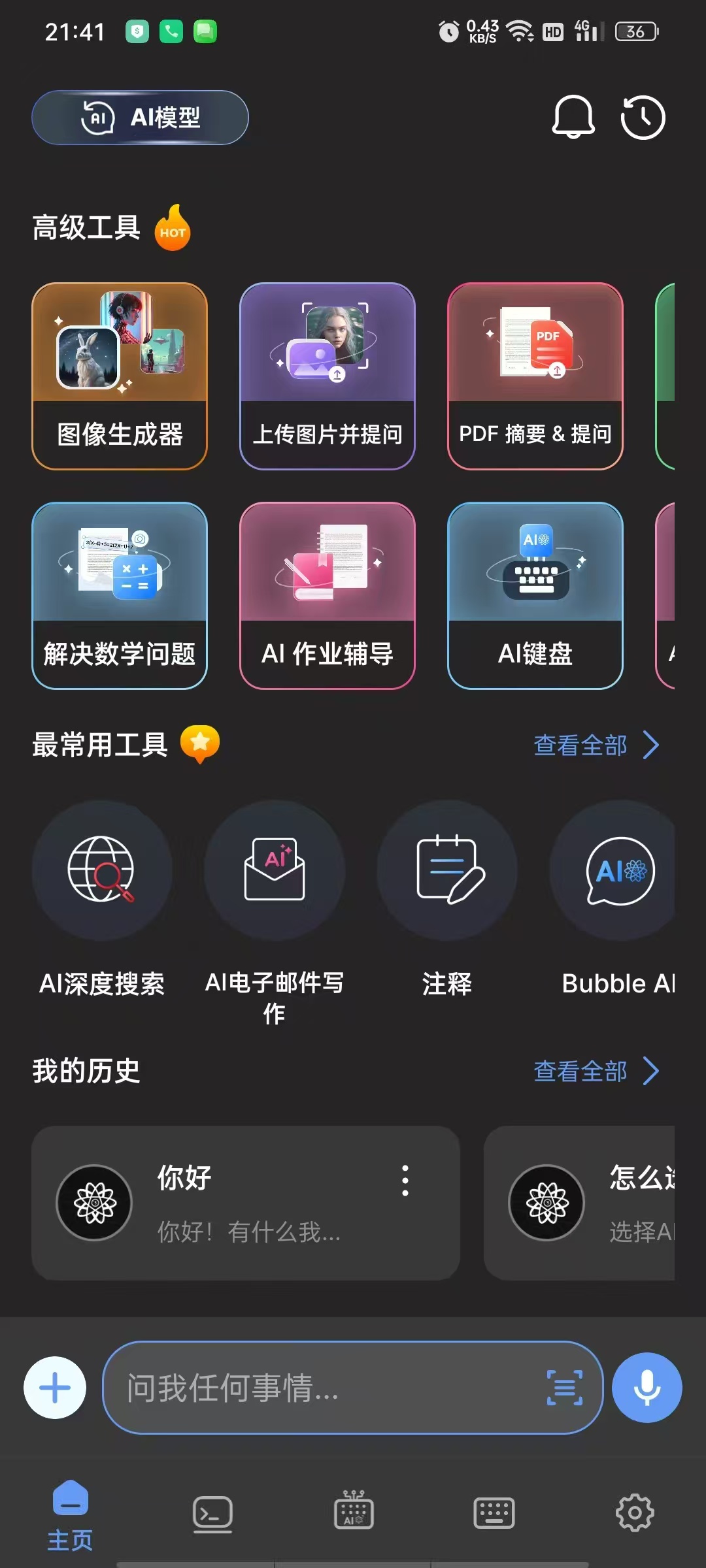This screenshot has width=706, height=1568.
Task: Tap the scan text icon inside input field
Action: (565, 1388)
